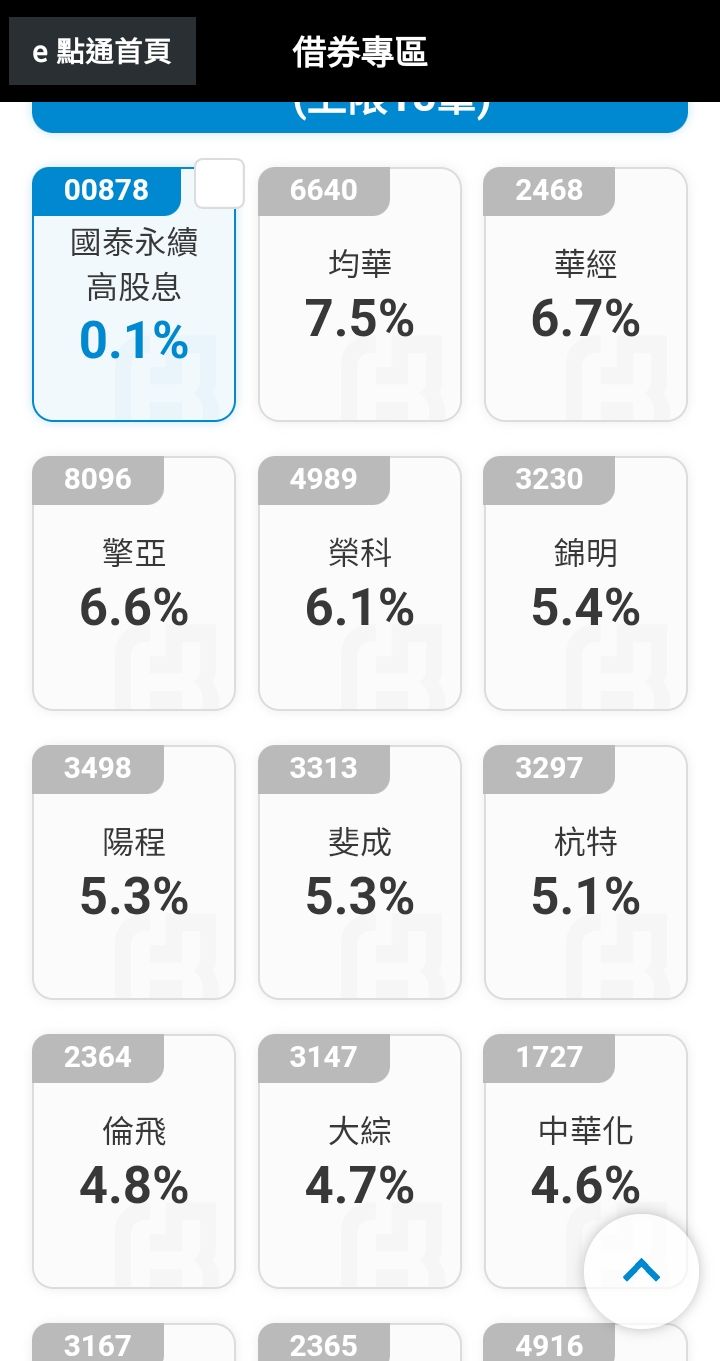
Task: Go to e點通首頁
Action: [102, 51]
